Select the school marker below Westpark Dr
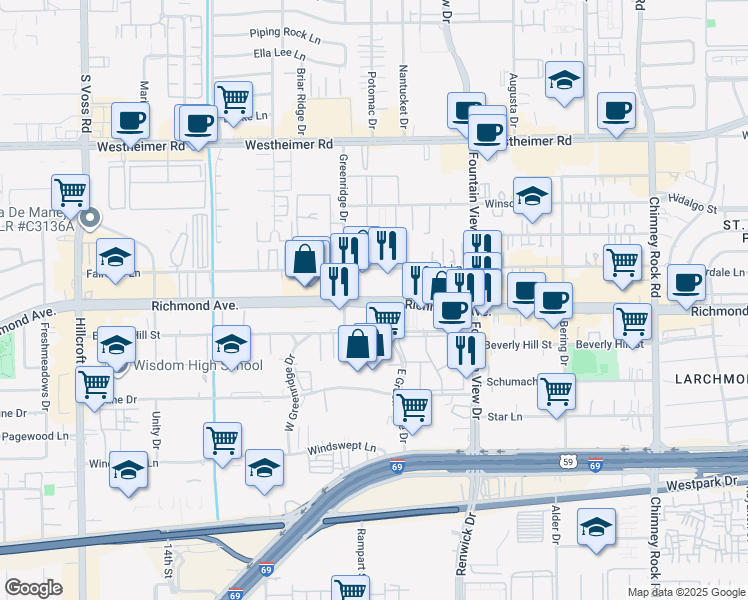This screenshot has width=748, height=600. point(596,526)
